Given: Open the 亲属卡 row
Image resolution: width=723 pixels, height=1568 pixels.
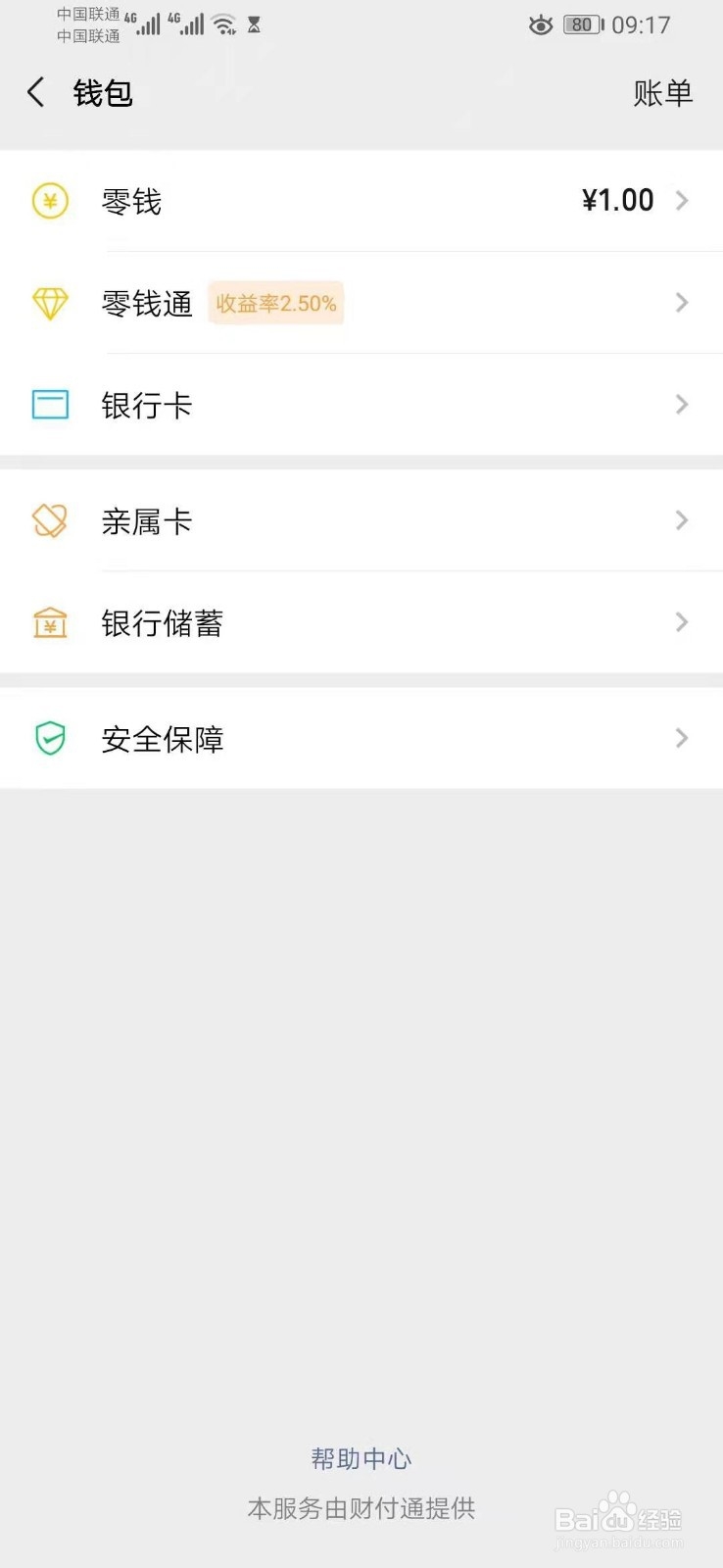Looking at the screenshot, I should (x=361, y=520).
